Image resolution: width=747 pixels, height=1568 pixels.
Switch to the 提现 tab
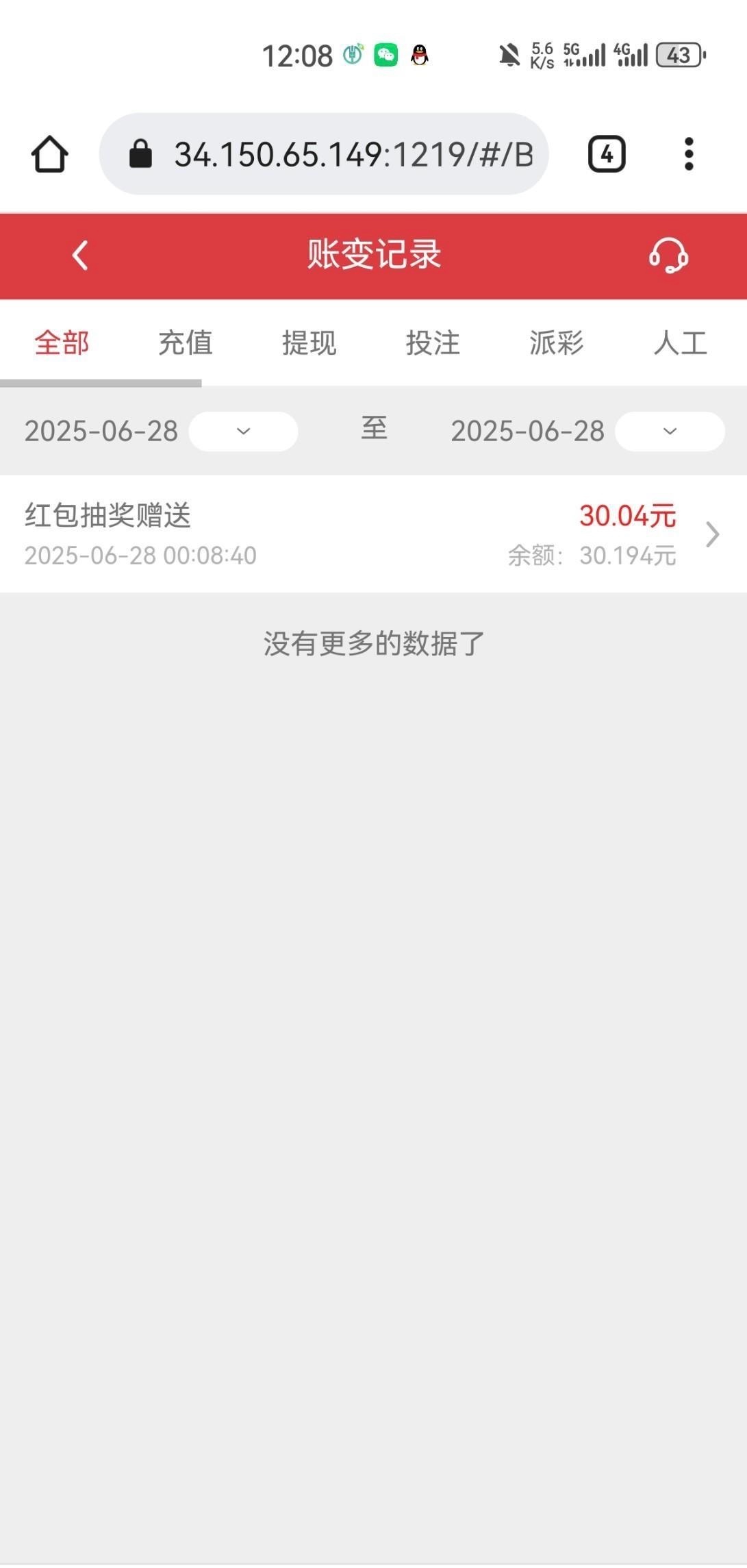point(308,343)
